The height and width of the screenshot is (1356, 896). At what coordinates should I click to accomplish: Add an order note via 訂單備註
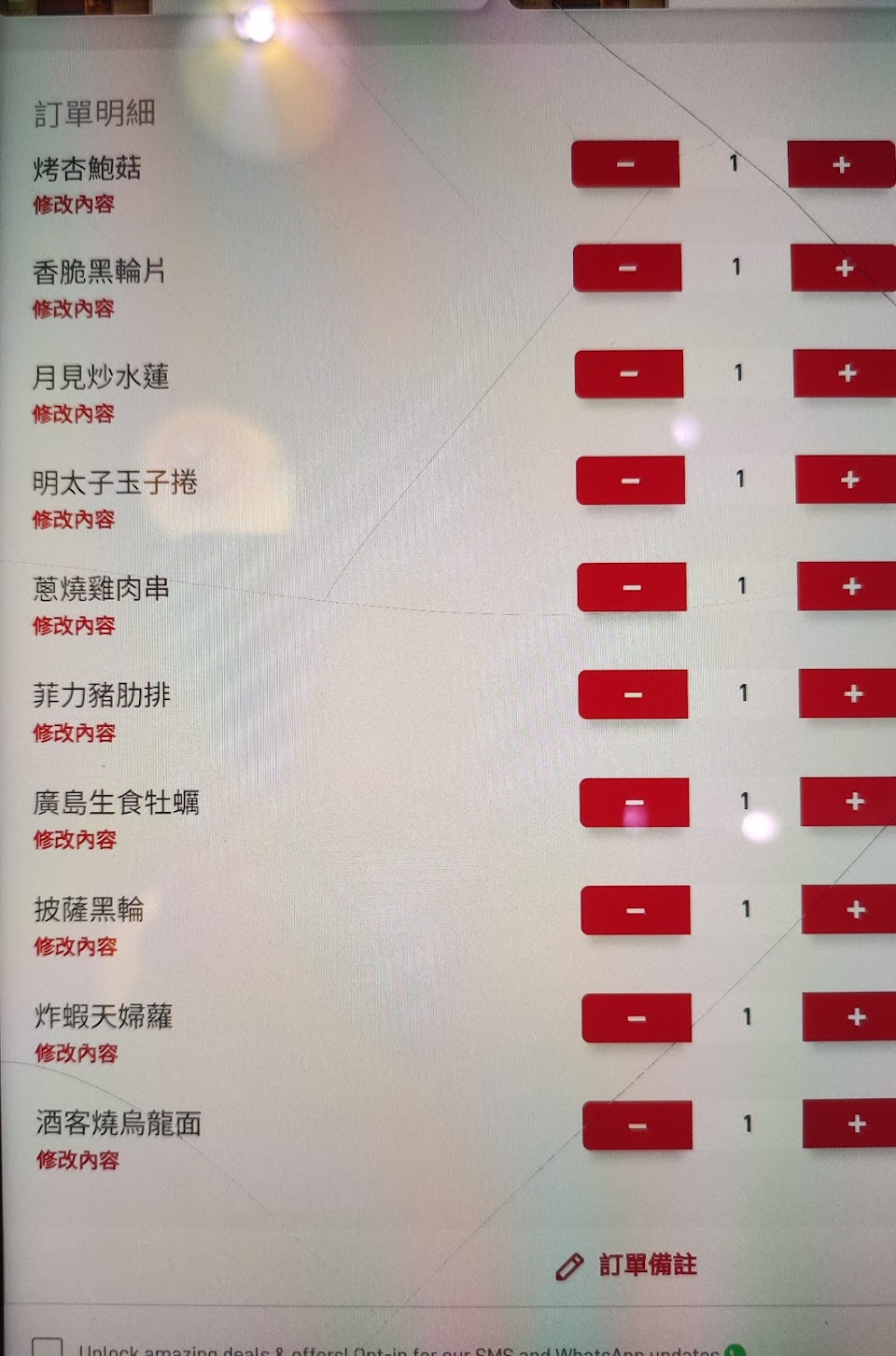click(x=628, y=1265)
